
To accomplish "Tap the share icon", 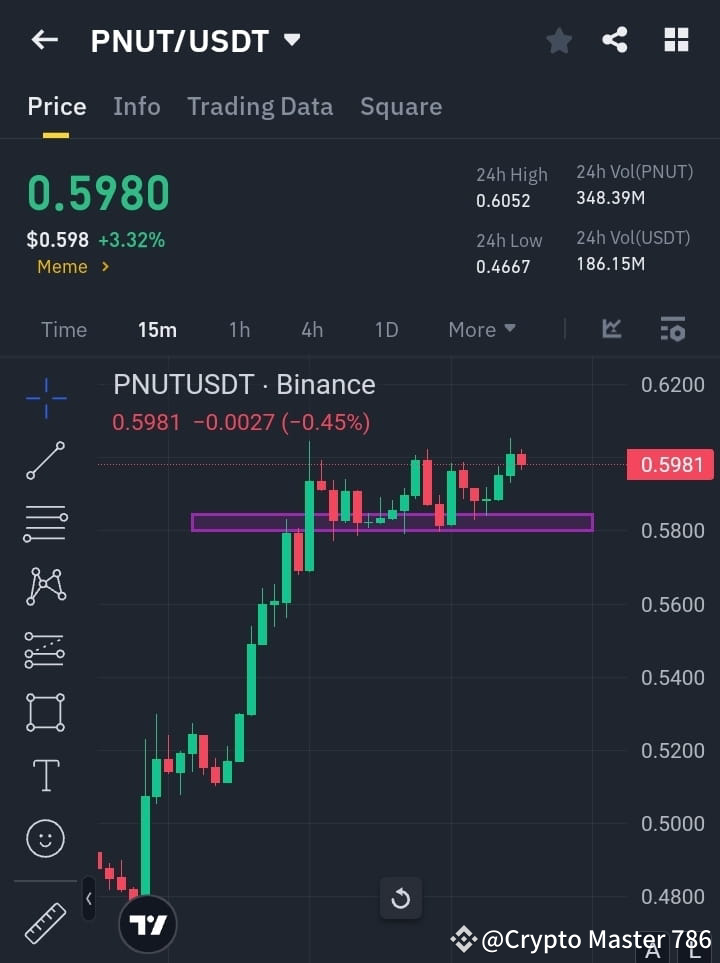I will coord(614,40).
